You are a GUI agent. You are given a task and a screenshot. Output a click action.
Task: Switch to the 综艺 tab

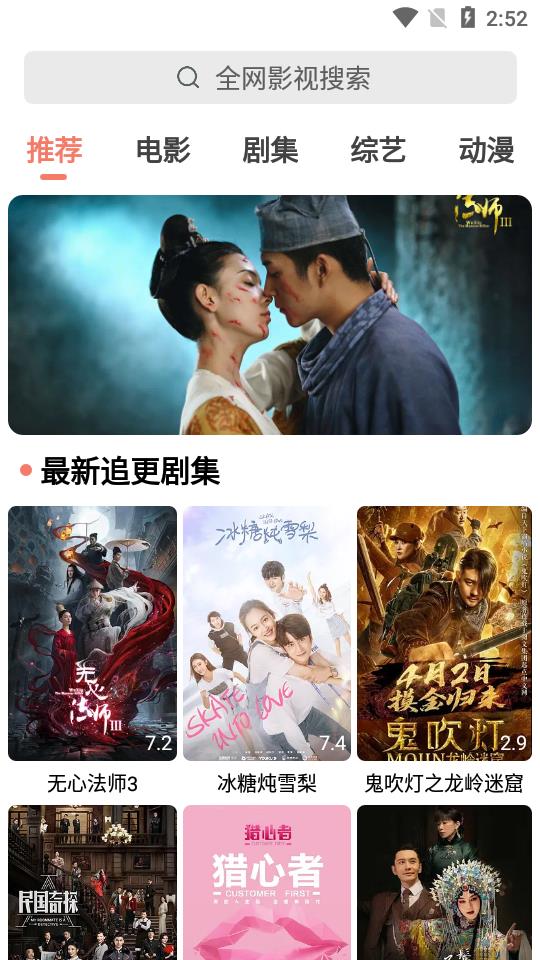pyautogui.click(x=378, y=150)
